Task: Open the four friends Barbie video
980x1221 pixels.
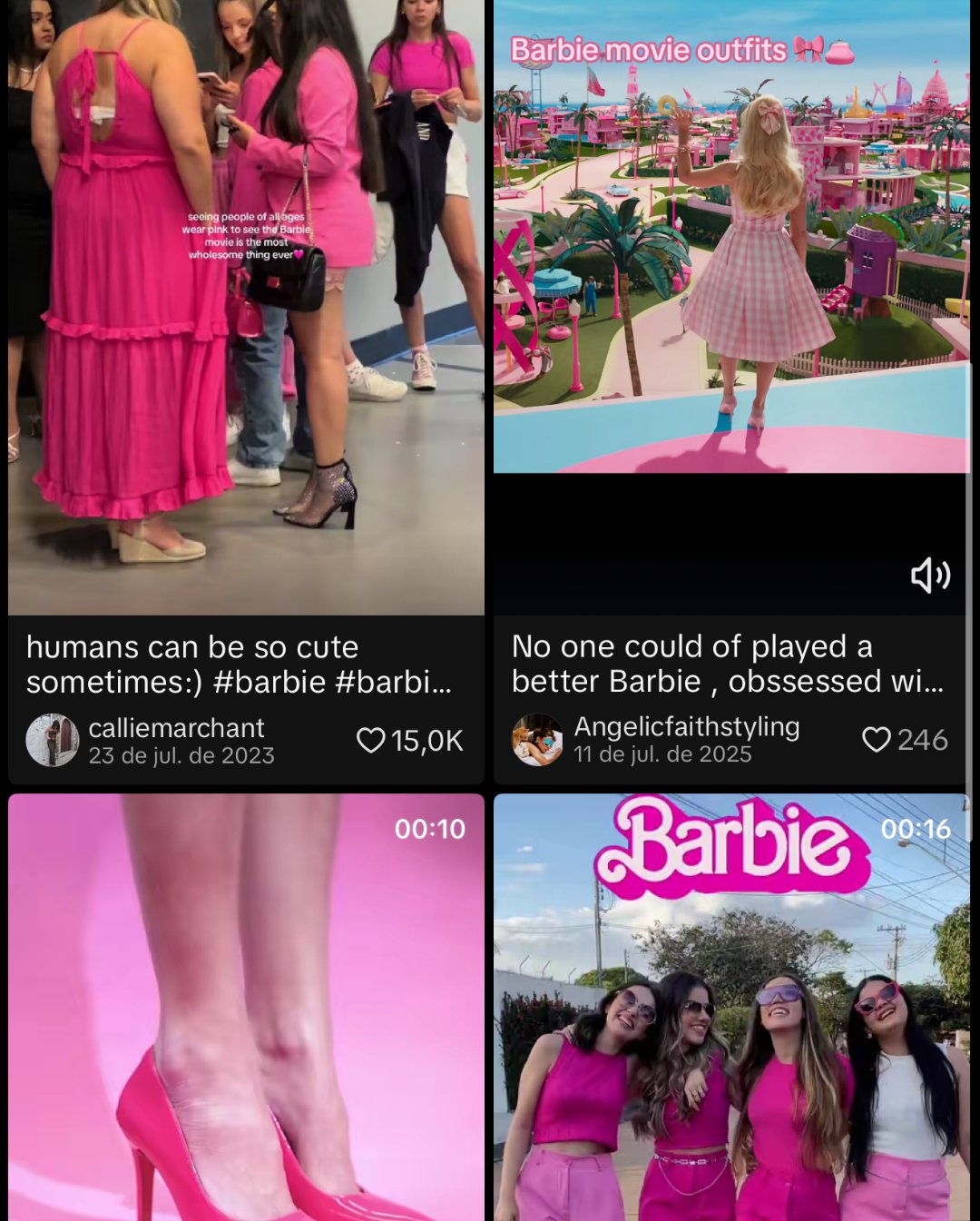Action: pyautogui.click(x=731, y=1008)
